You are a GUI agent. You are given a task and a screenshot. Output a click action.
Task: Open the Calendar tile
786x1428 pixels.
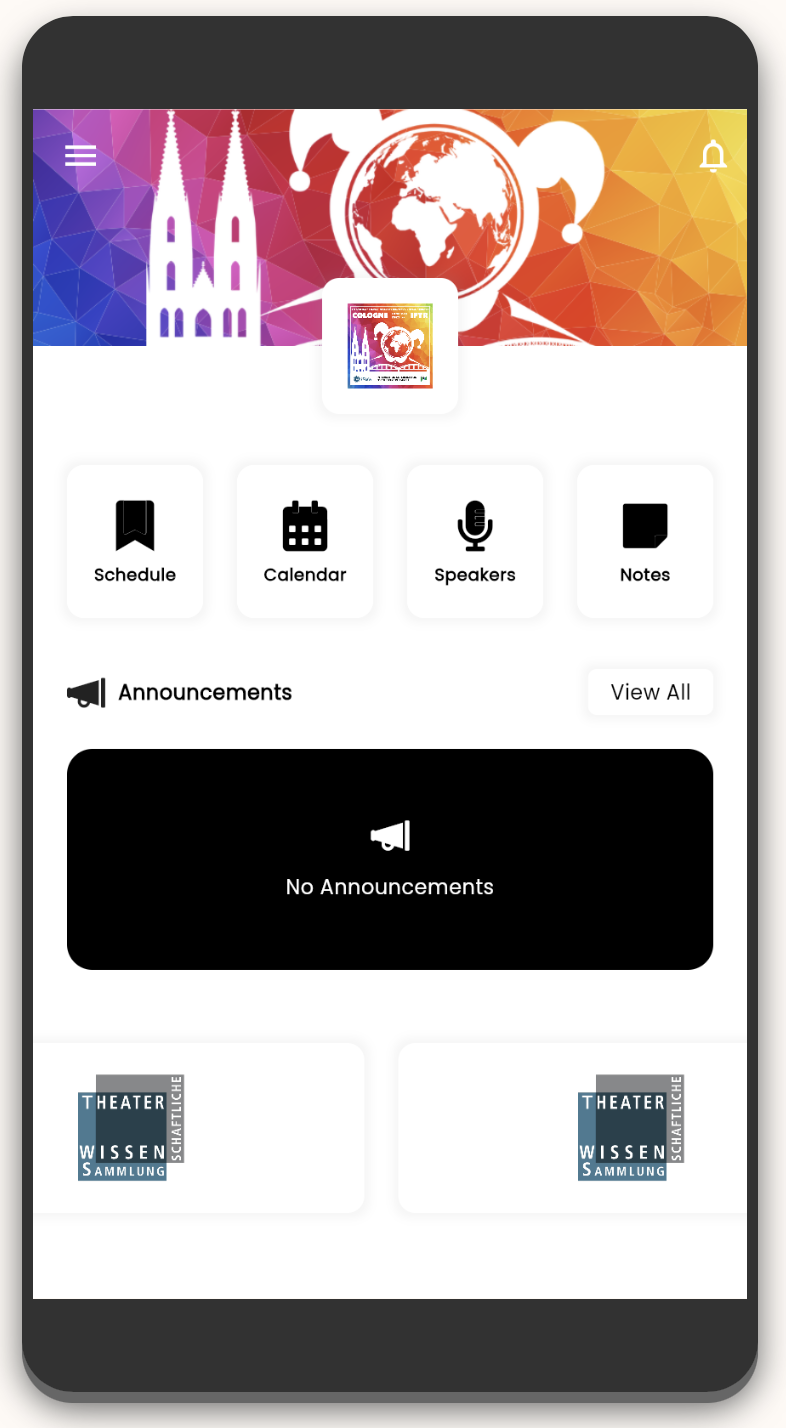click(x=305, y=541)
